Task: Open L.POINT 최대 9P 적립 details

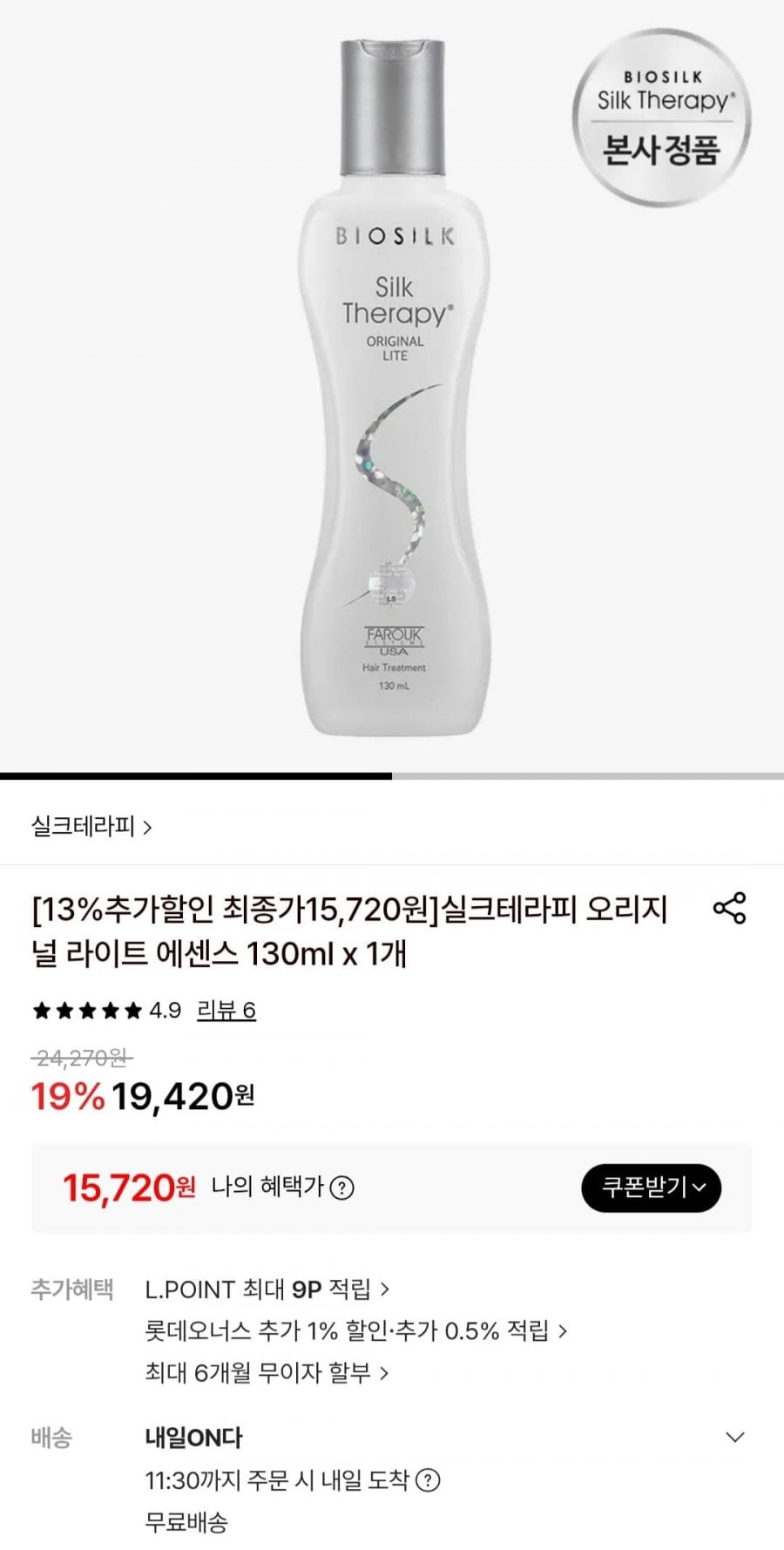Action: 267,1289
